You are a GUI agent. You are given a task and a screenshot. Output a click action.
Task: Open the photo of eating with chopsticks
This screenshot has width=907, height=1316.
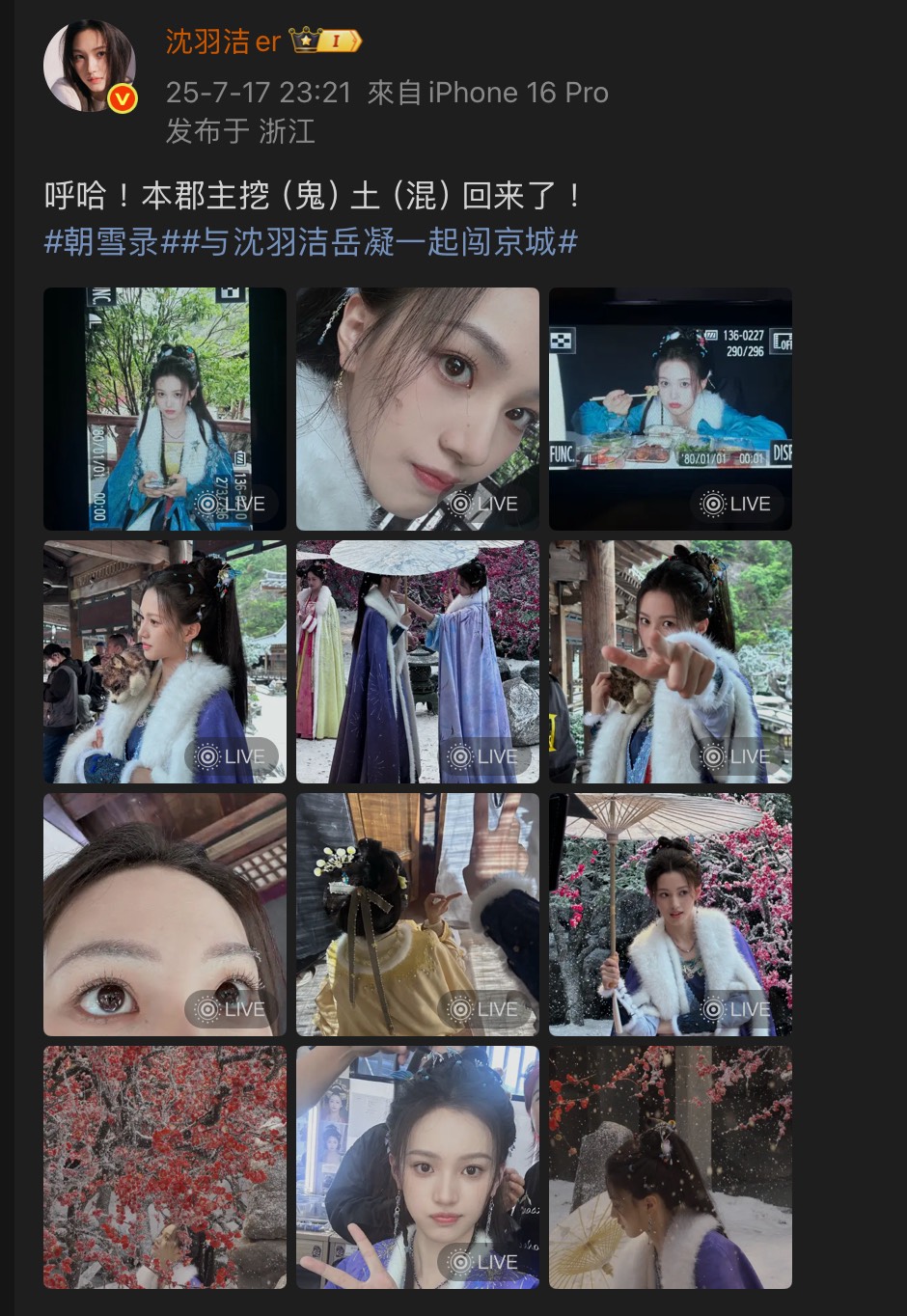pos(671,408)
